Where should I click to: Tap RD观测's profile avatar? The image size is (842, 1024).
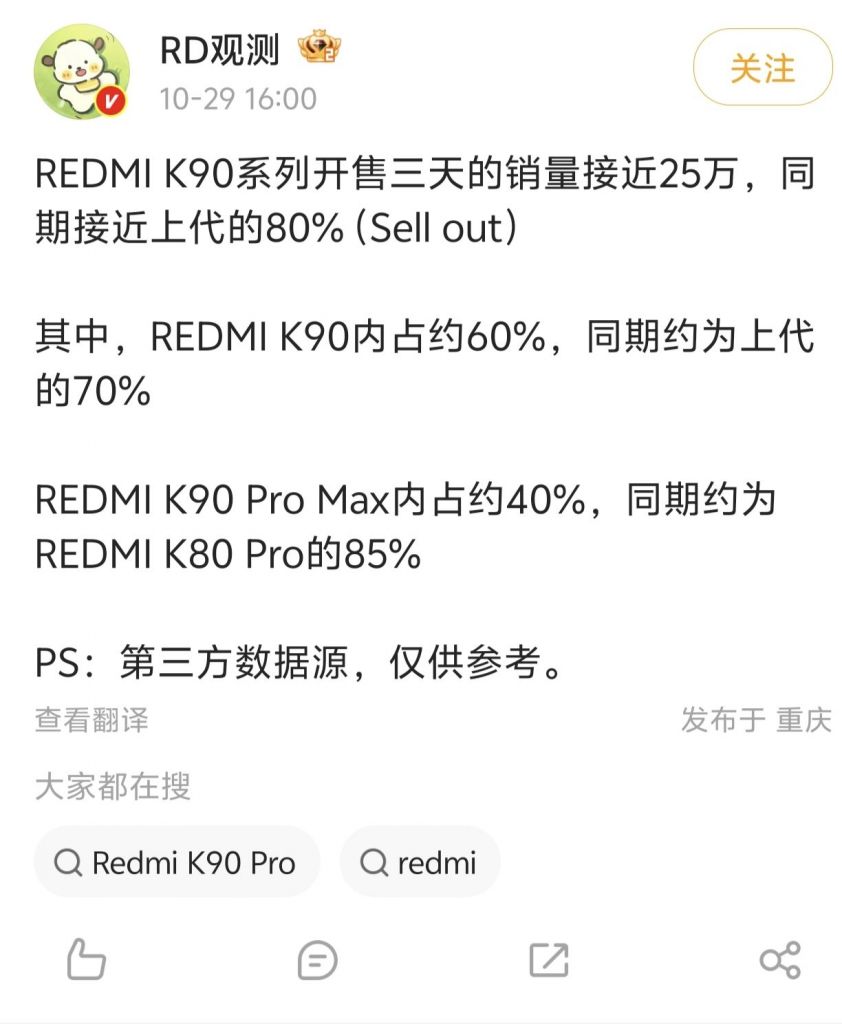pyautogui.click(x=83, y=70)
